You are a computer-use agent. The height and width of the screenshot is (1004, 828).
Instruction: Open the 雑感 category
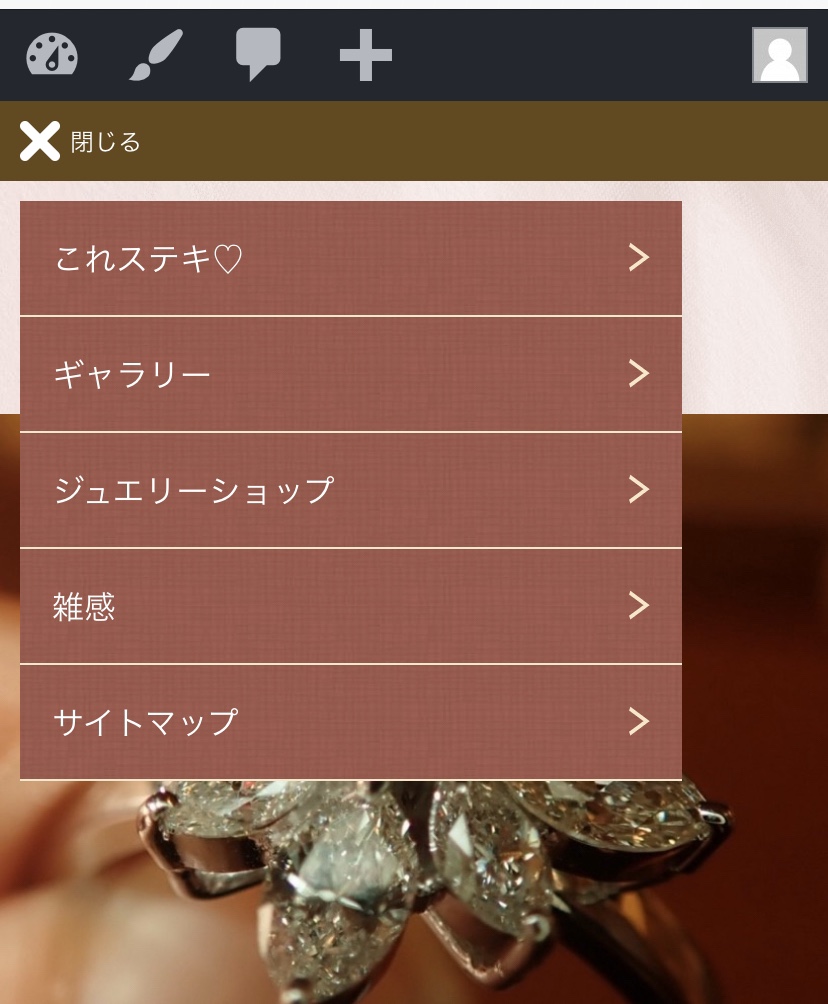pyautogui.click(x=350, y=607)
